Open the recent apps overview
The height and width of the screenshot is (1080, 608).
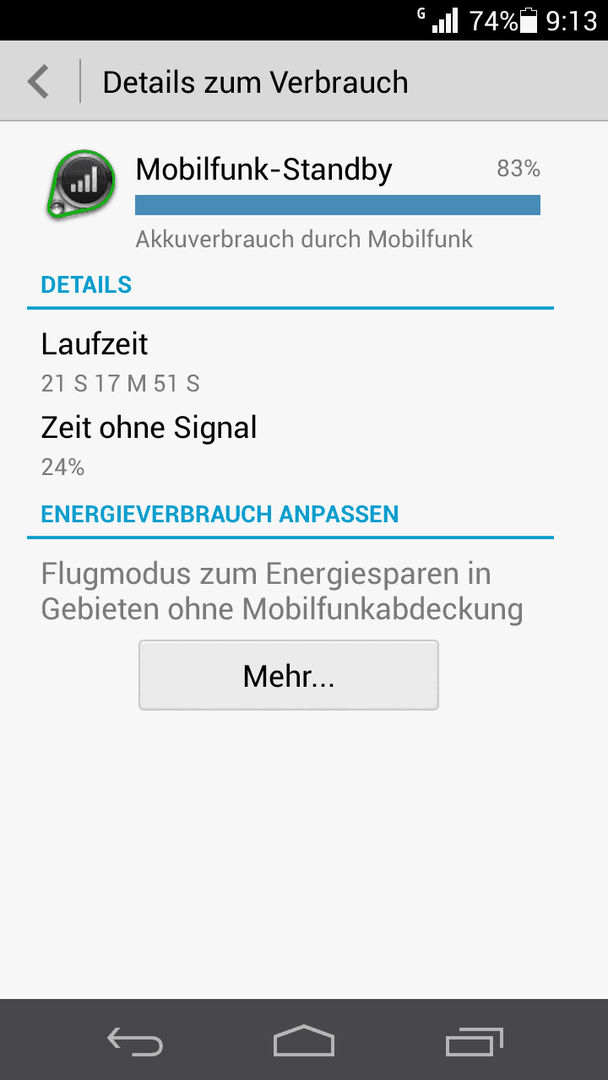click(x=474, y=1041)
